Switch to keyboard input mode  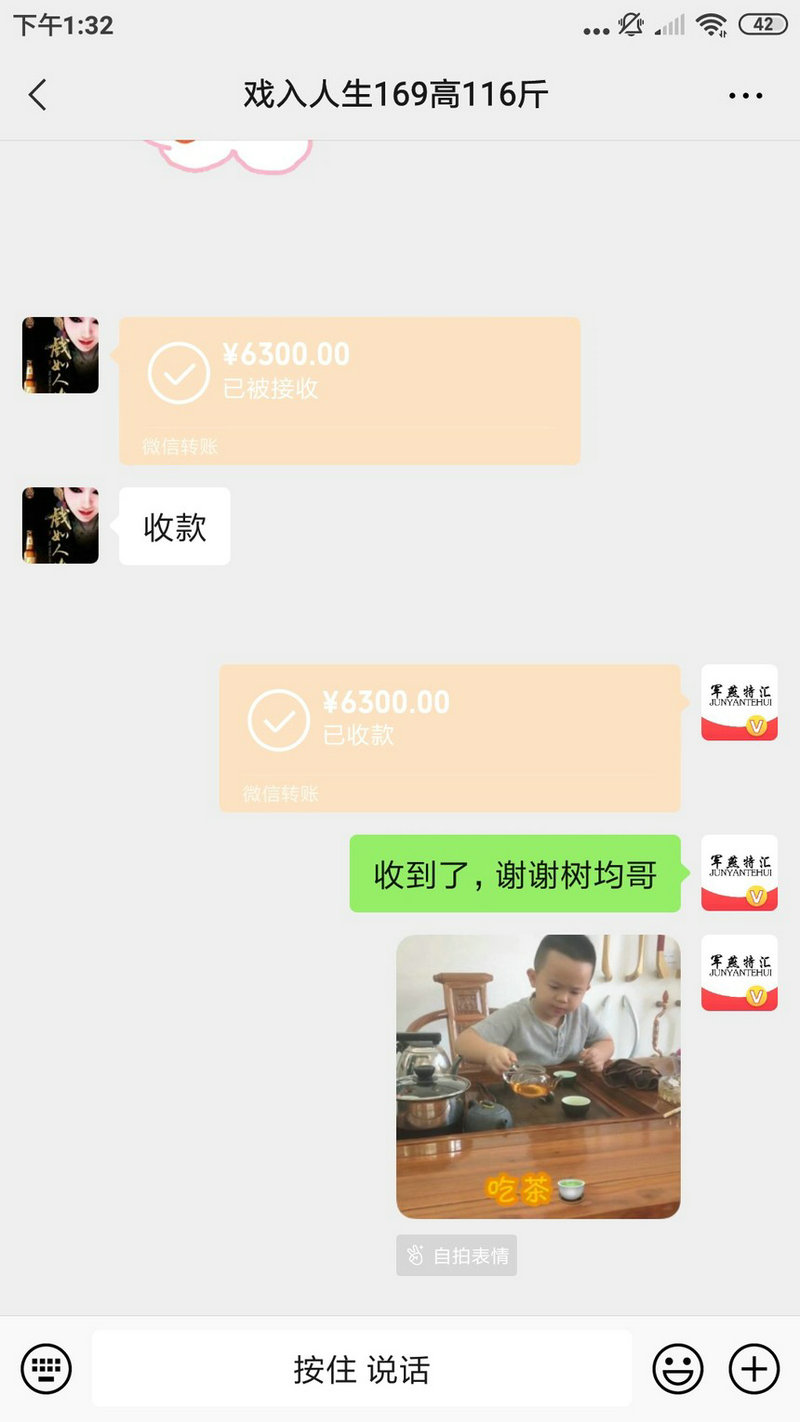point(46,1368)
